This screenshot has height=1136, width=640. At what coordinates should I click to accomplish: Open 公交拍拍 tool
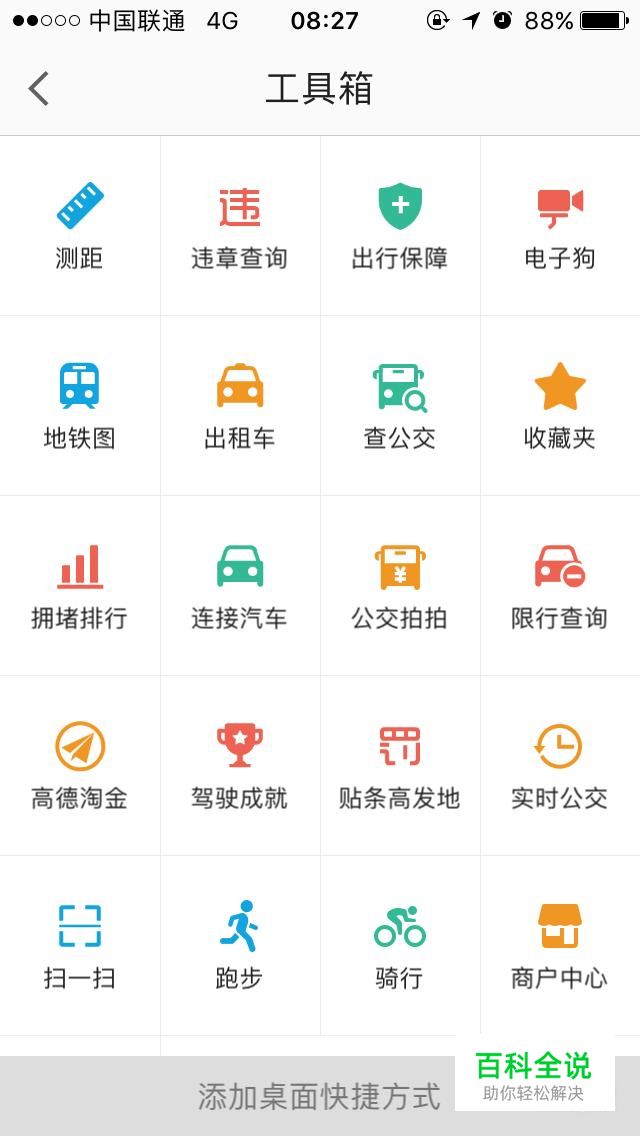click(x=400, y=585)
